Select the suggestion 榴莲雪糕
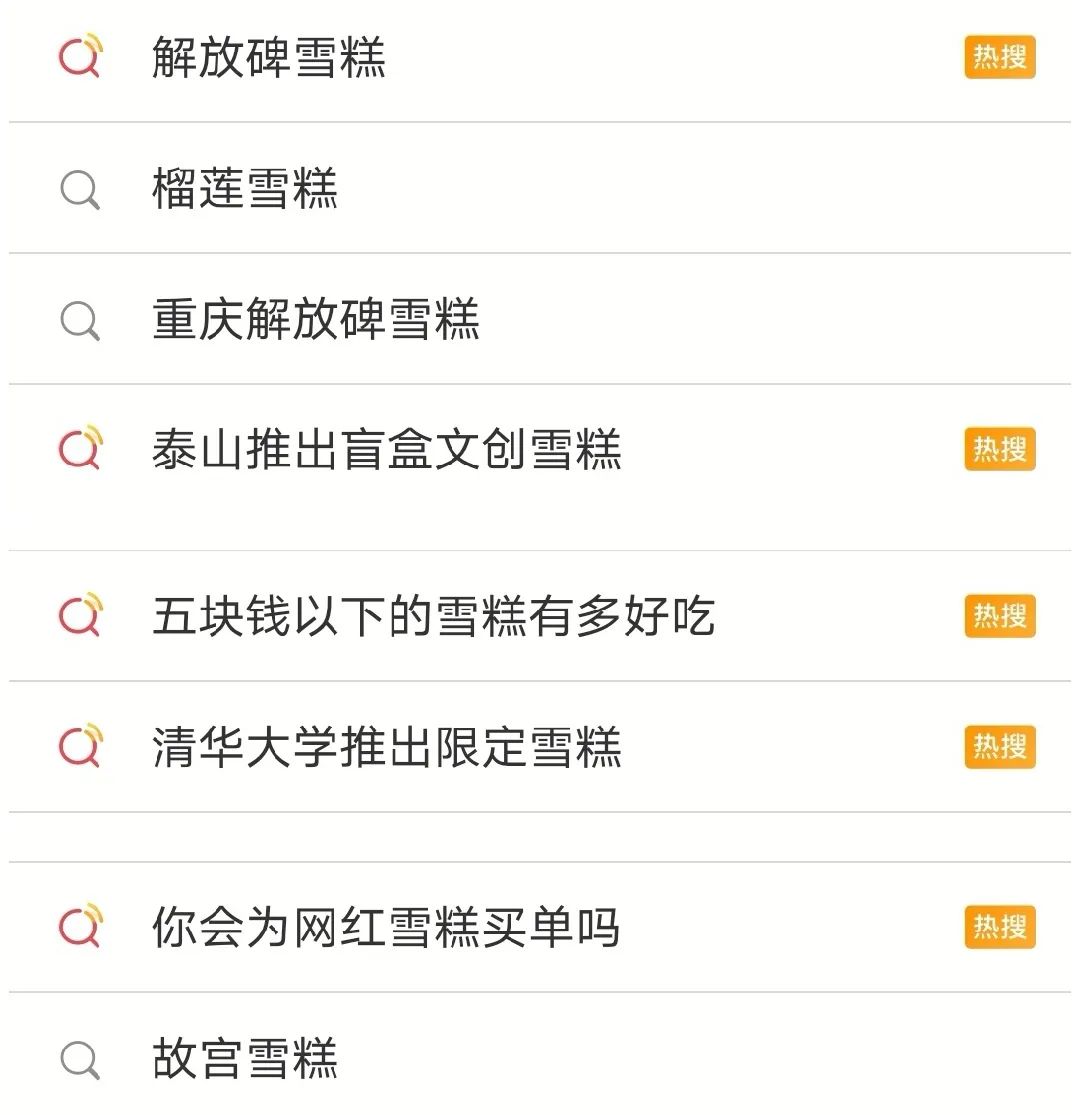The width and height of the screenshot is (1080, 1115). coord(245,188)
